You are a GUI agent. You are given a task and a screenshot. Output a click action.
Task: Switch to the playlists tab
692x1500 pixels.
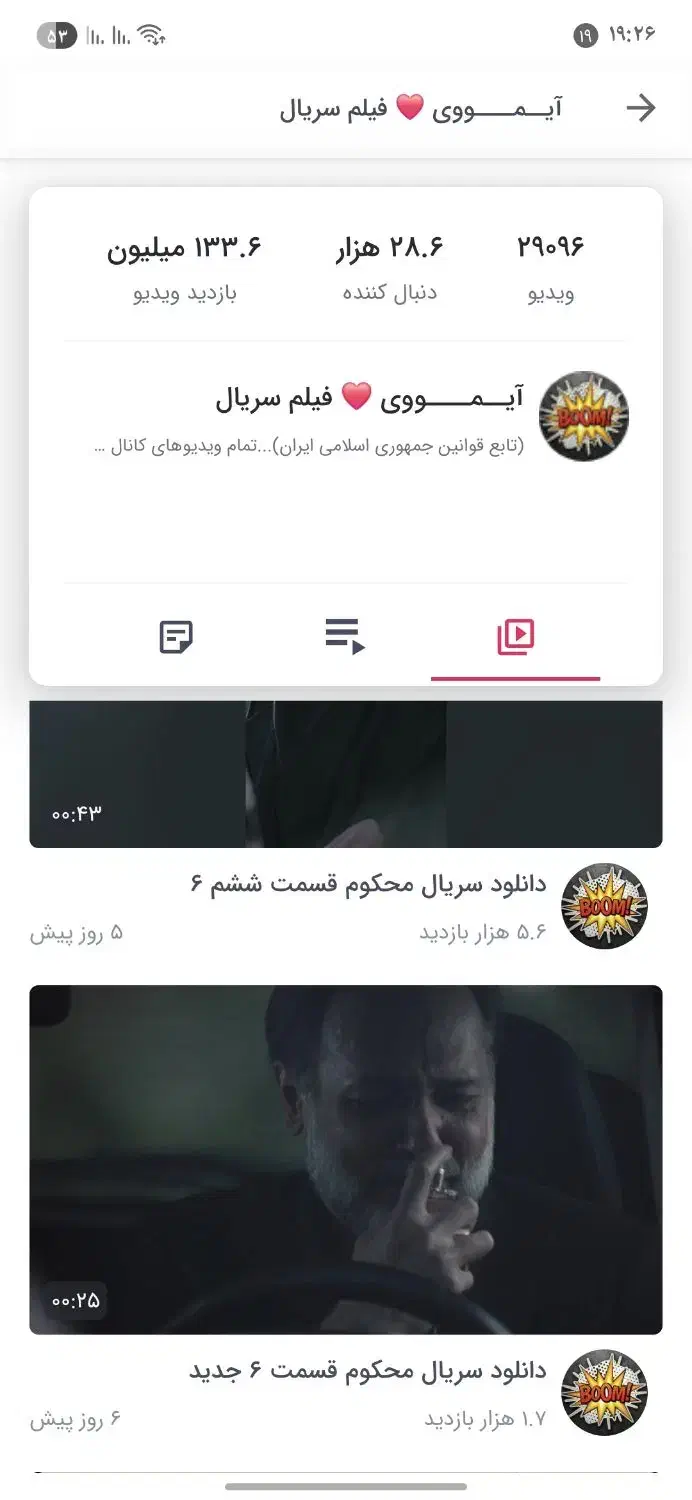click(x=345, y=636)
